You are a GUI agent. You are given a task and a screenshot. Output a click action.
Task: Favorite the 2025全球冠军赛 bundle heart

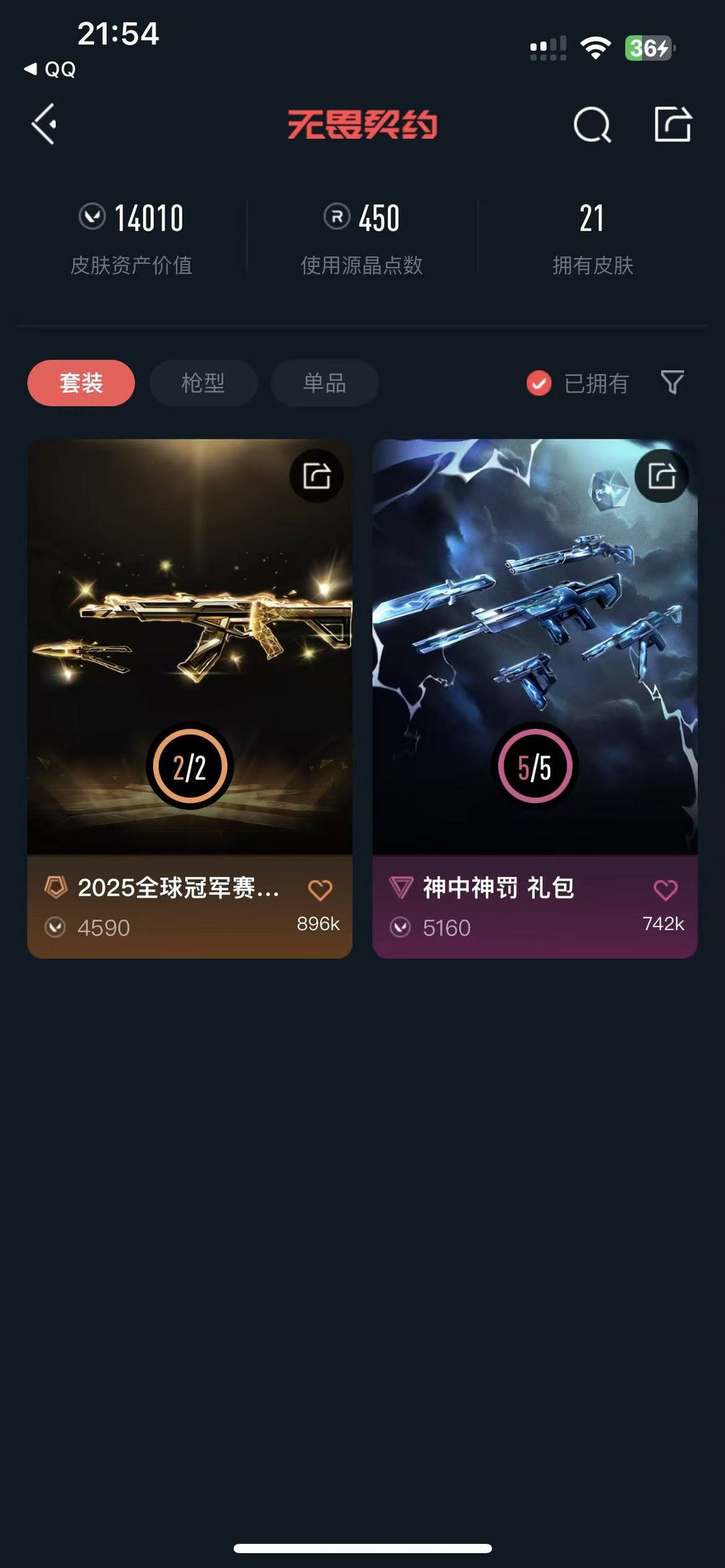[x=320, y=889]
